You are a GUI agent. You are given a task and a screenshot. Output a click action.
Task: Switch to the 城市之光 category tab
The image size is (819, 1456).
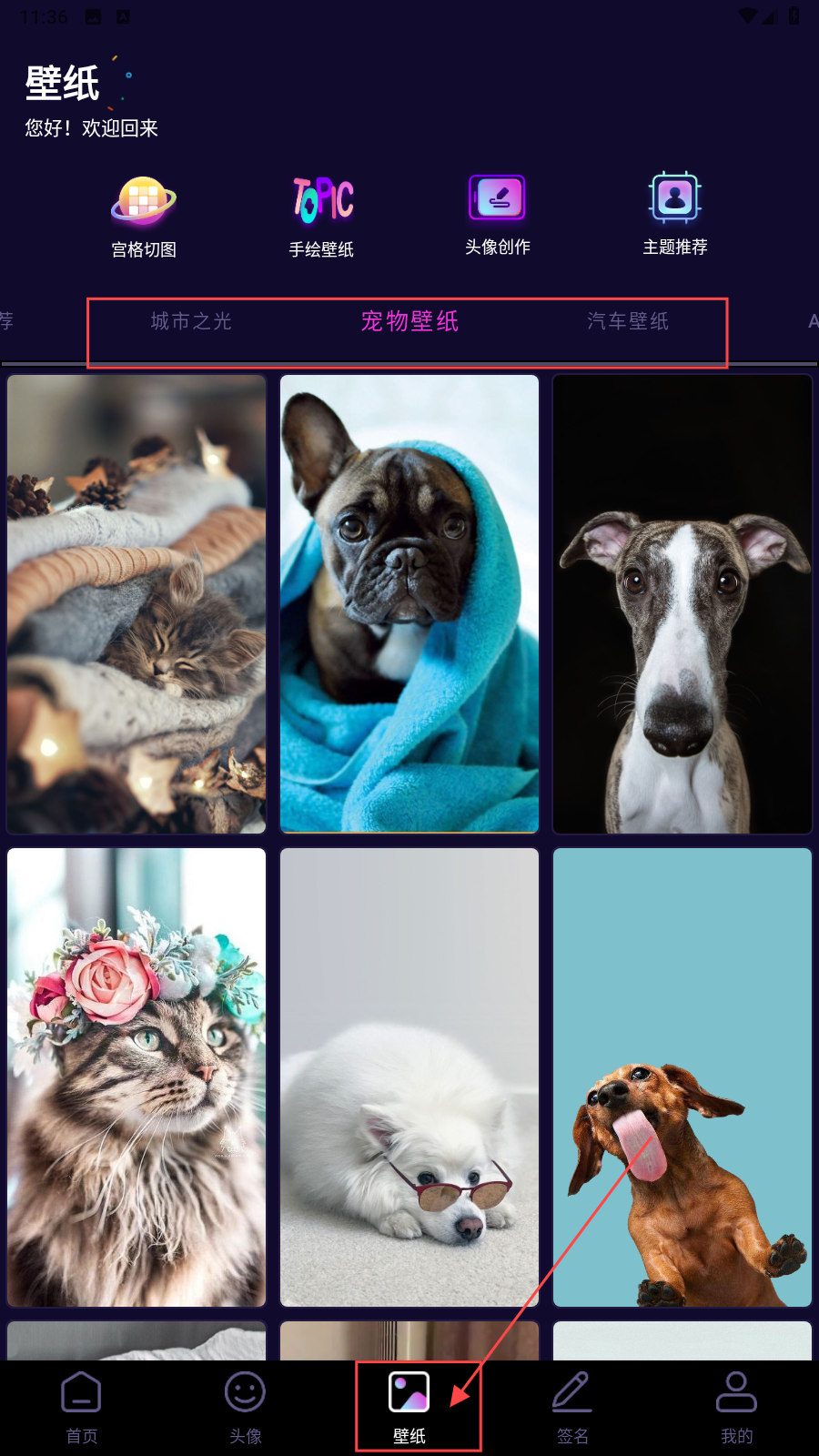191,321
